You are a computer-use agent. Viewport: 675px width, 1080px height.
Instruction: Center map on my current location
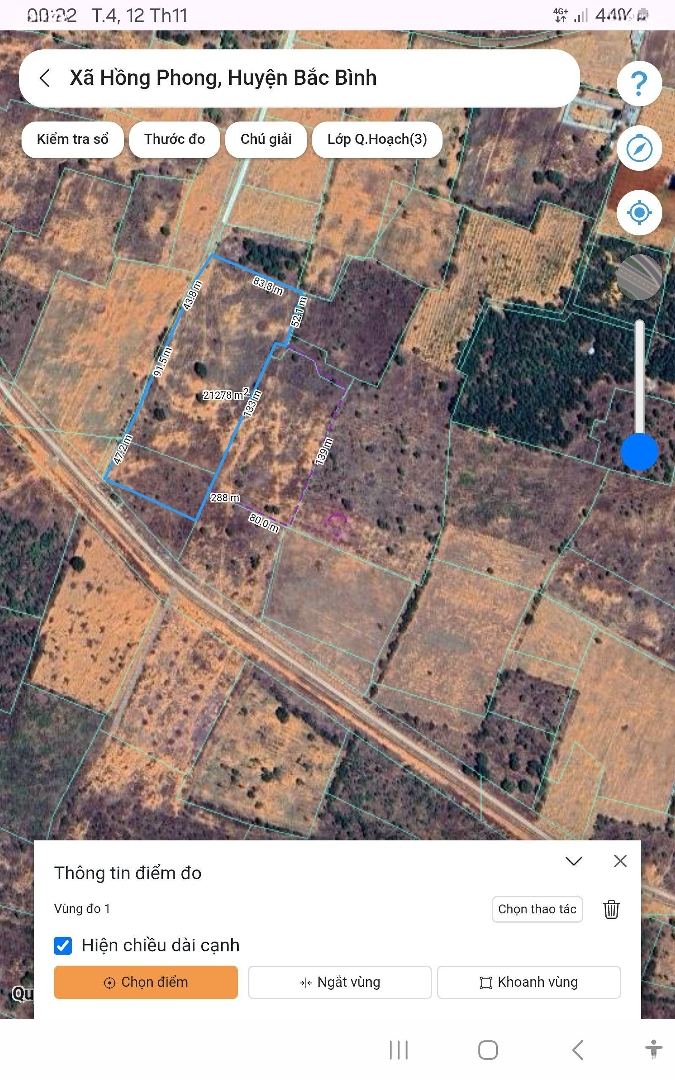639,213
